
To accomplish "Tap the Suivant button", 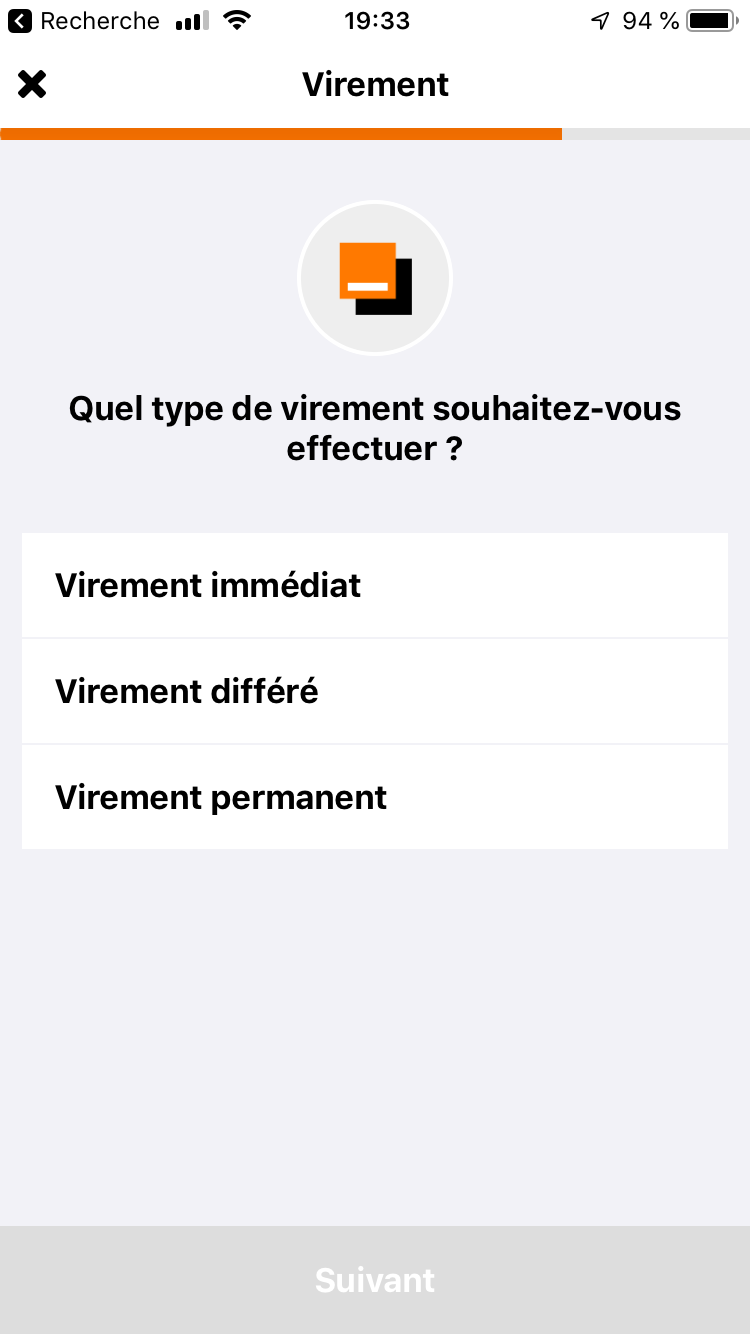I will (374, 1280).
